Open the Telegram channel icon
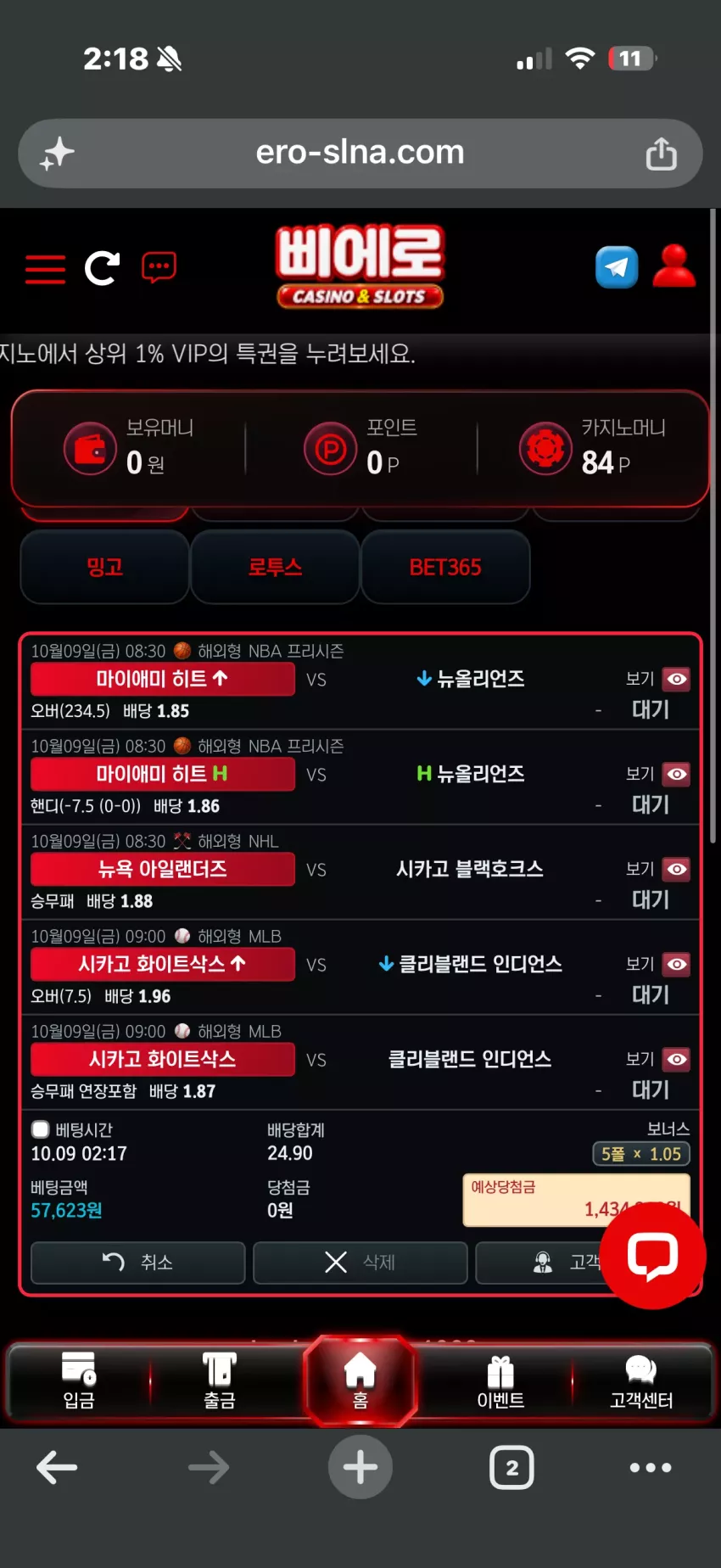This screenshot has height=1568, width=721. 617,267
